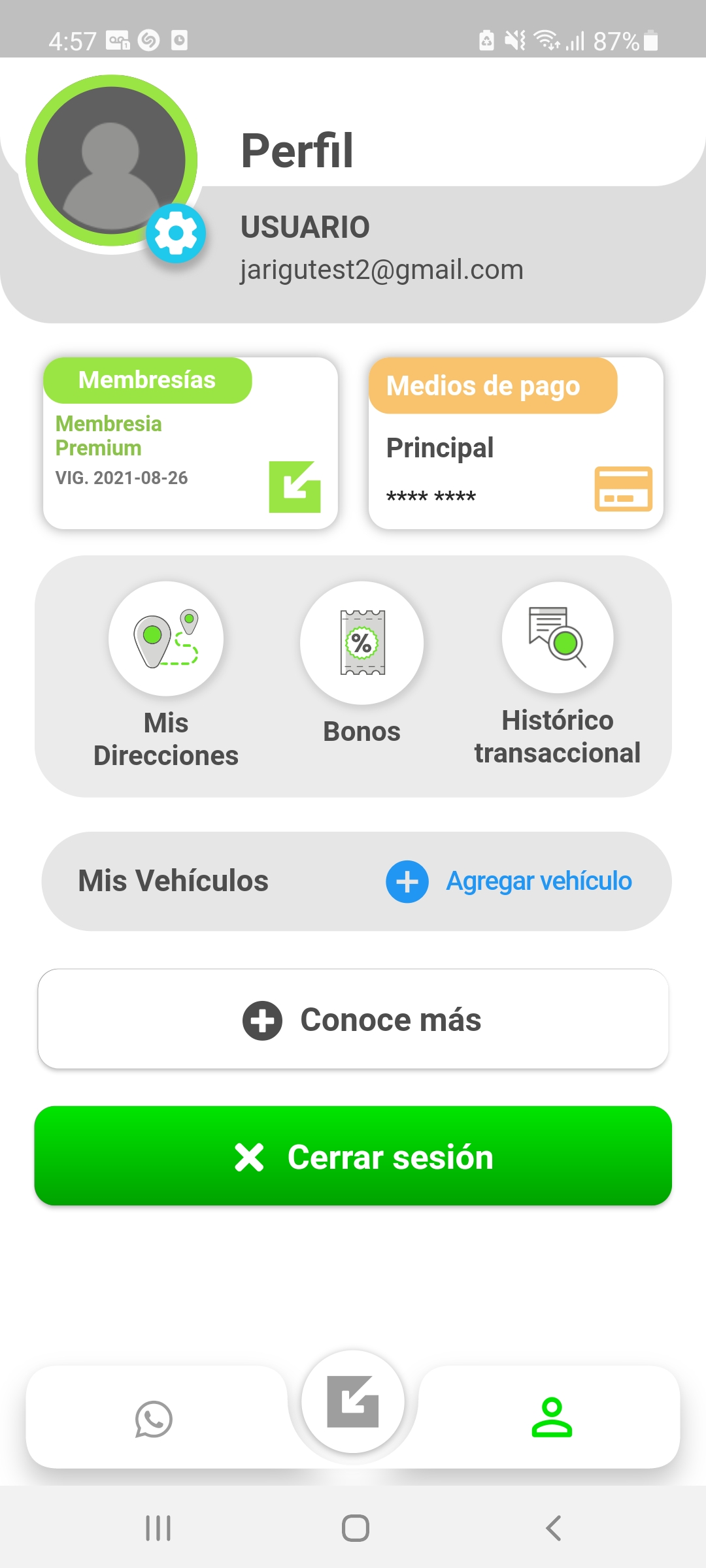Open profile settings gear icon

175,233
